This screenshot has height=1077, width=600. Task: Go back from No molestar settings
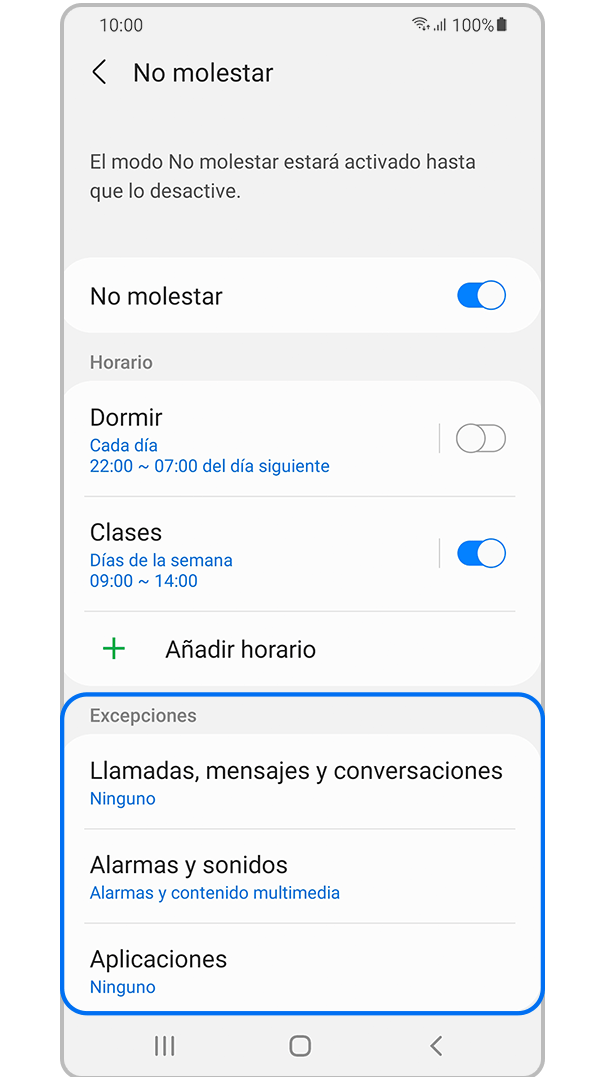click(99, 72)
